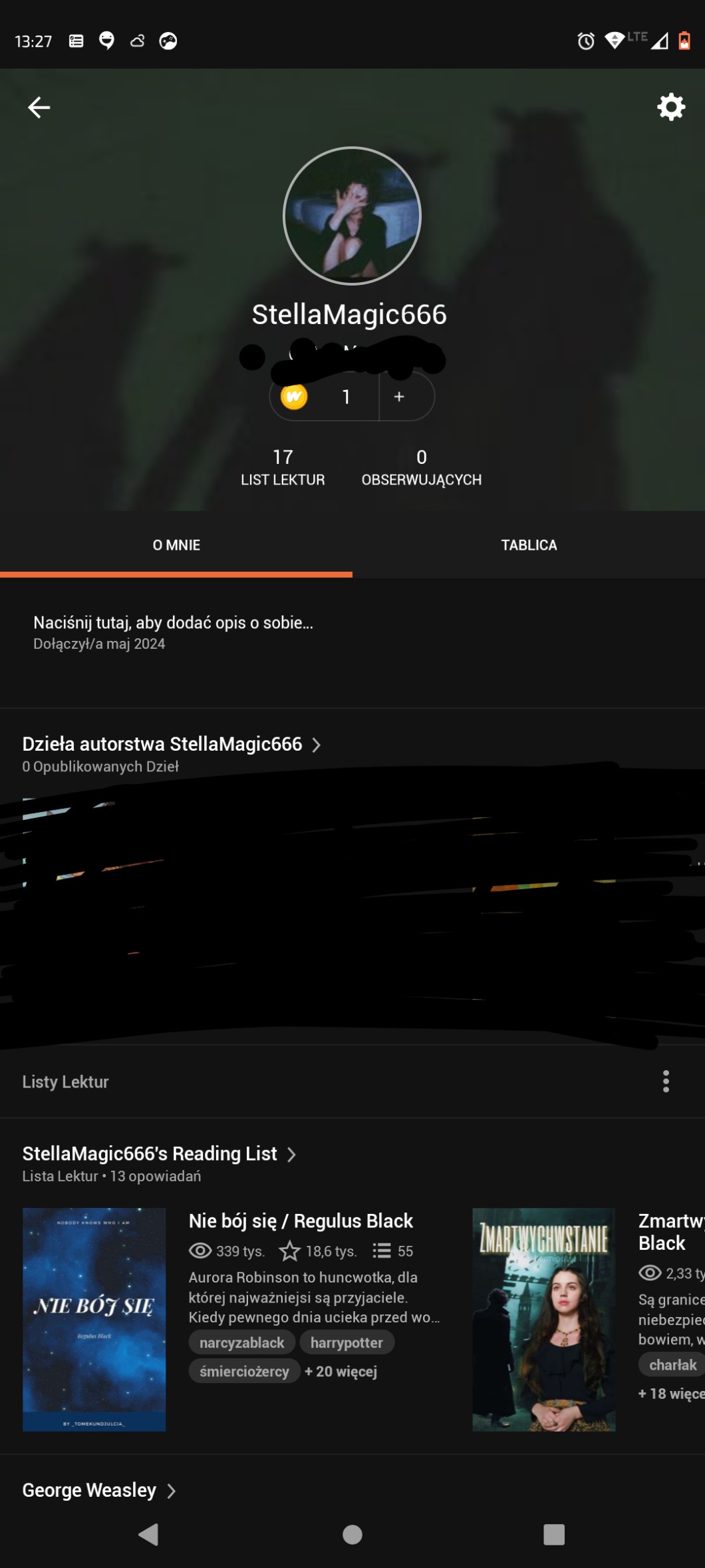Open story Nie bój się / Regulus Black
Screen dimensions: 705x1568
pyautogui.click(x=301, y=1221)
